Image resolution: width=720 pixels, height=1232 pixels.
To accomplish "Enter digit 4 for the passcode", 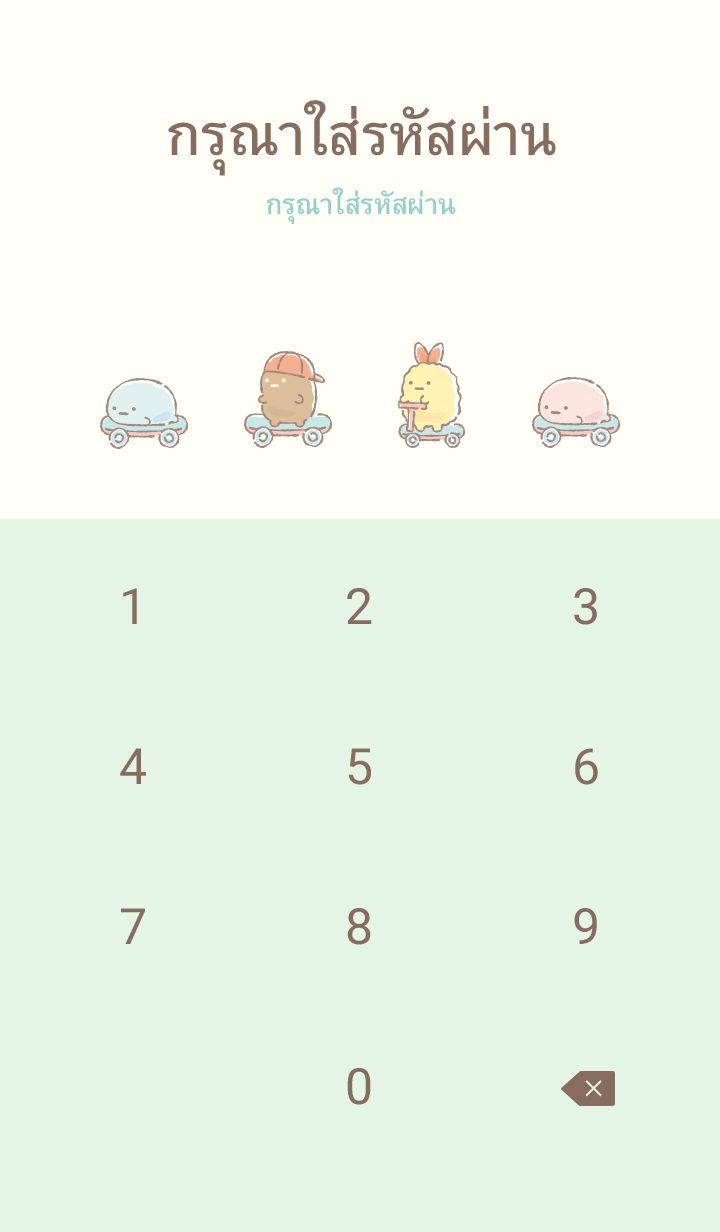I will (x=133, y=767).
